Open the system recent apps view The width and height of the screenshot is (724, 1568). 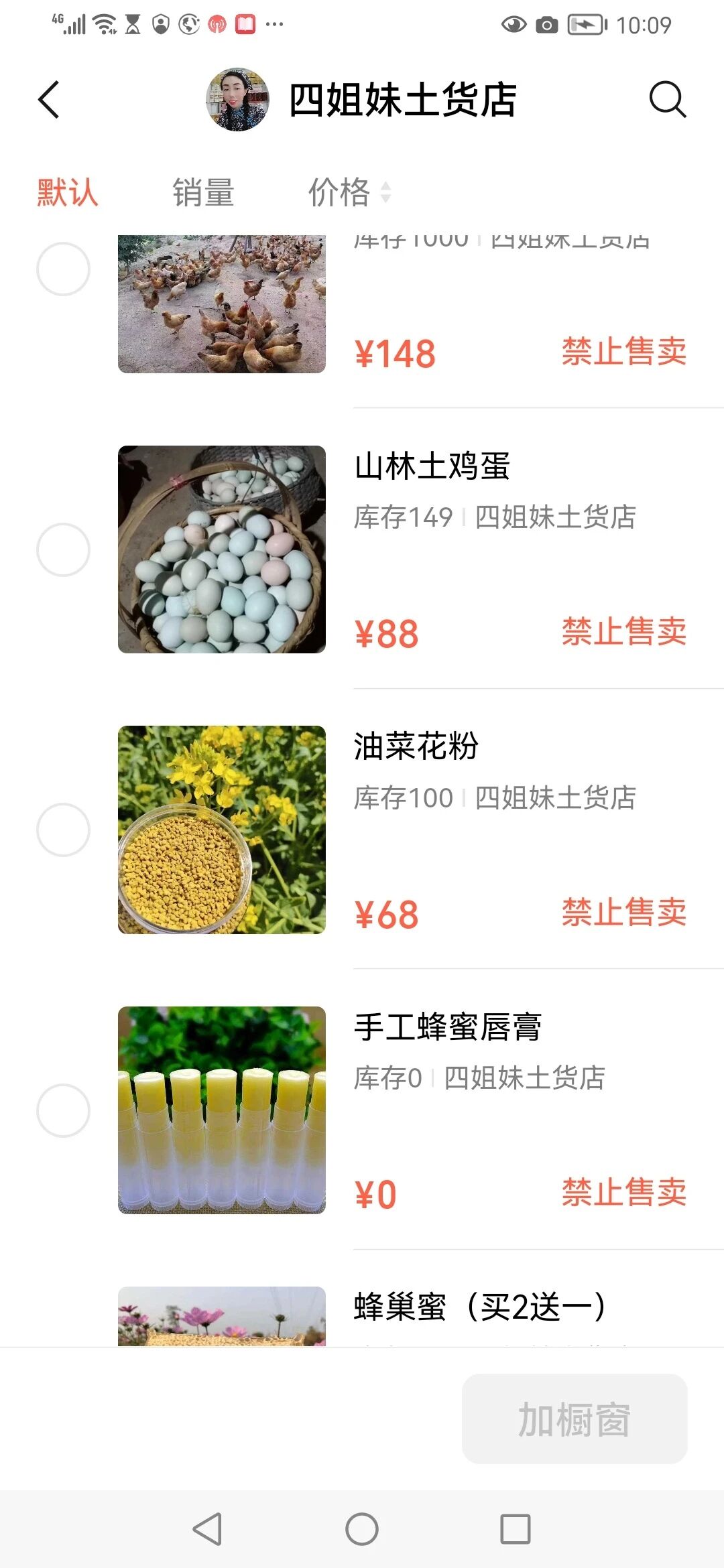(x=516, y=1529)
